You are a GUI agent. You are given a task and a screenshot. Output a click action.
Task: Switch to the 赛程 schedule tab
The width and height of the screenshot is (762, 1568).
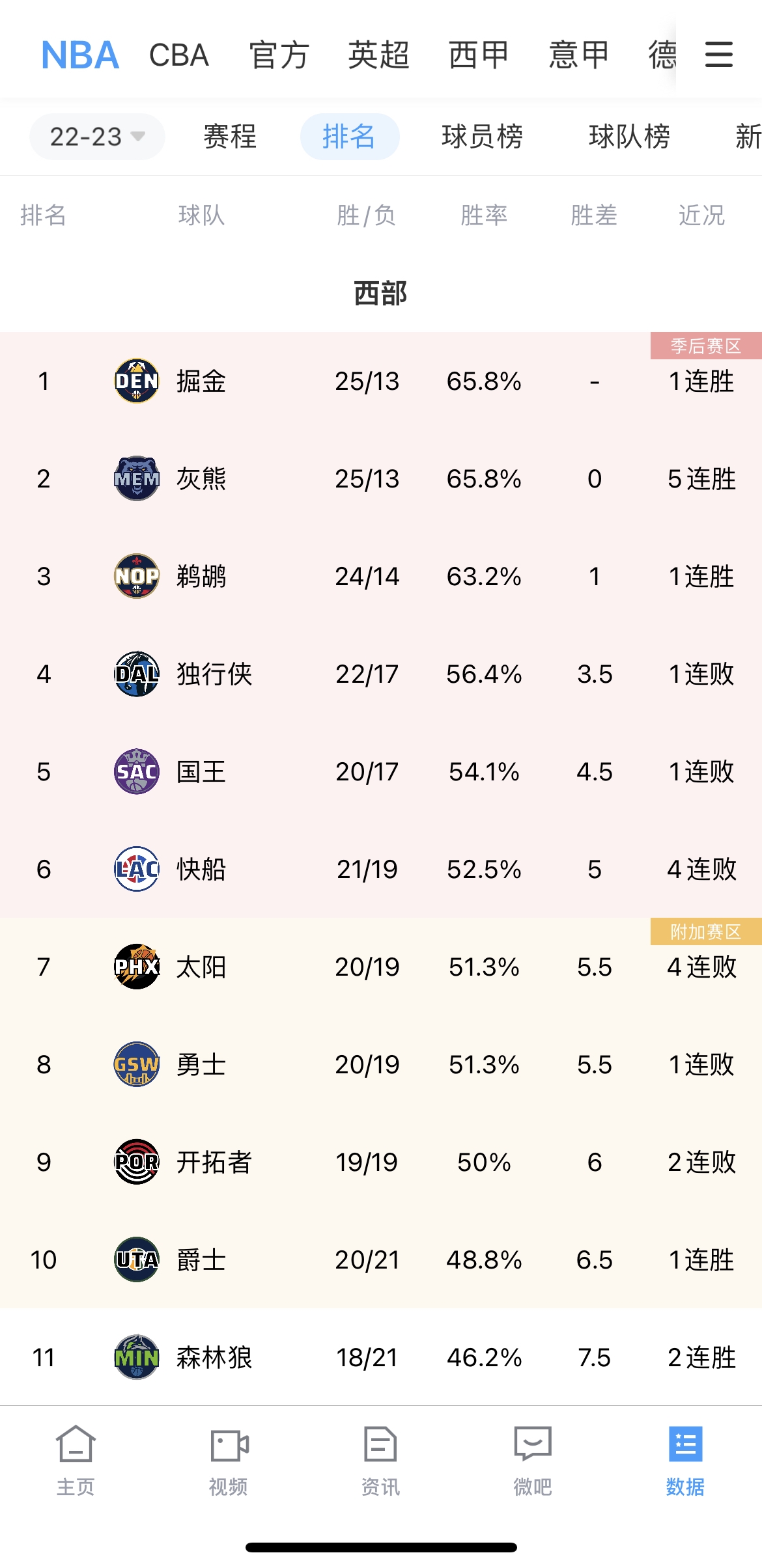click(x=230, y=137)
